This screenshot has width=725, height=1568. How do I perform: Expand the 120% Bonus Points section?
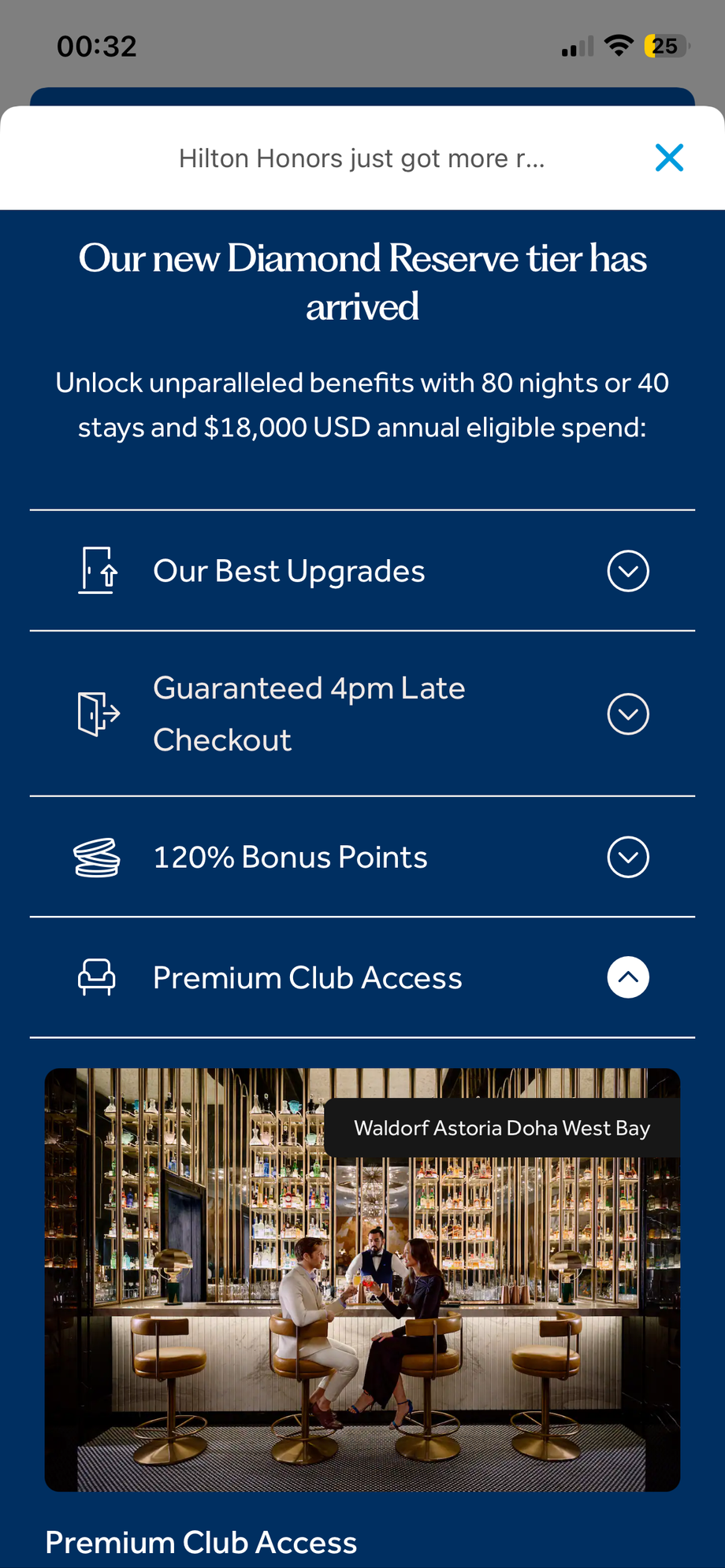627,857
